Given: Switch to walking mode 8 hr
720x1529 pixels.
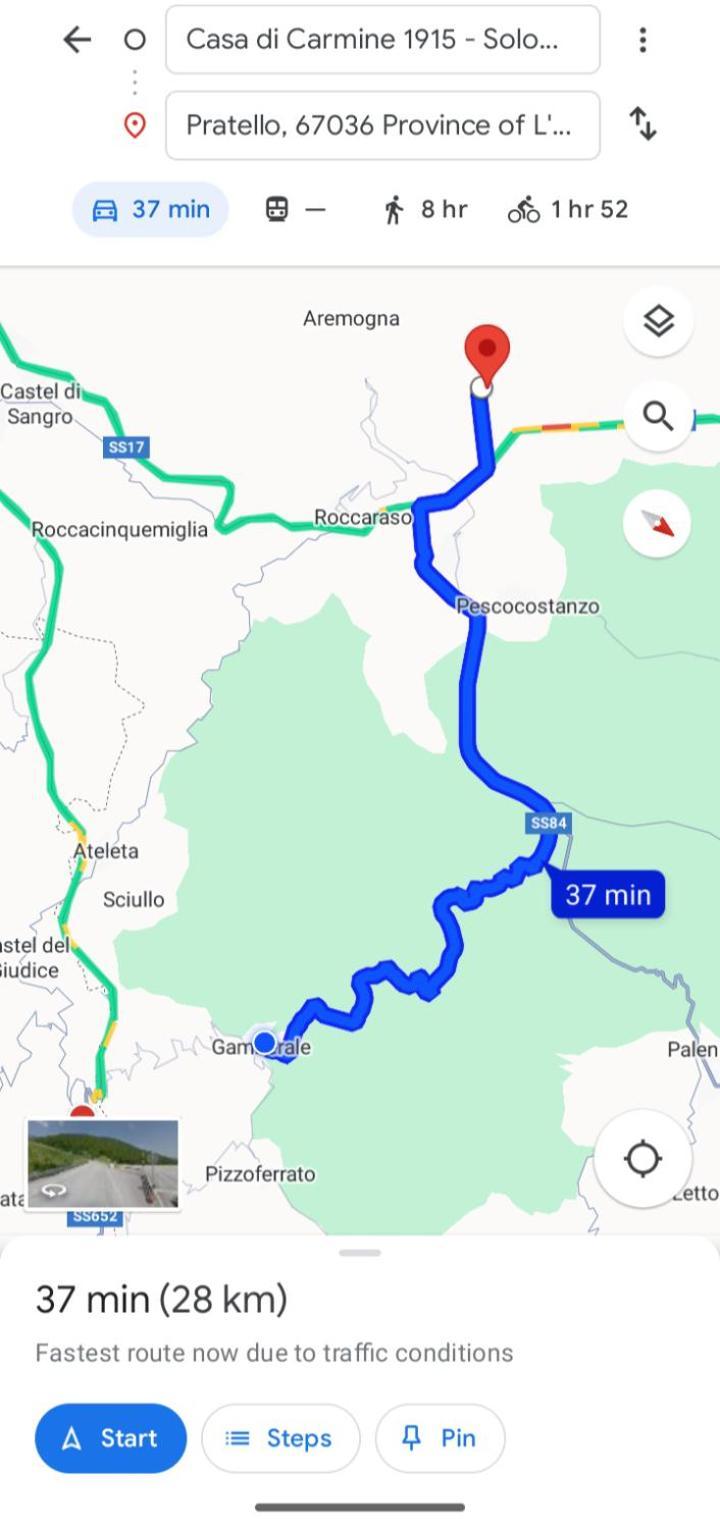Looking at the screenshot, I should tap(425, 209).
